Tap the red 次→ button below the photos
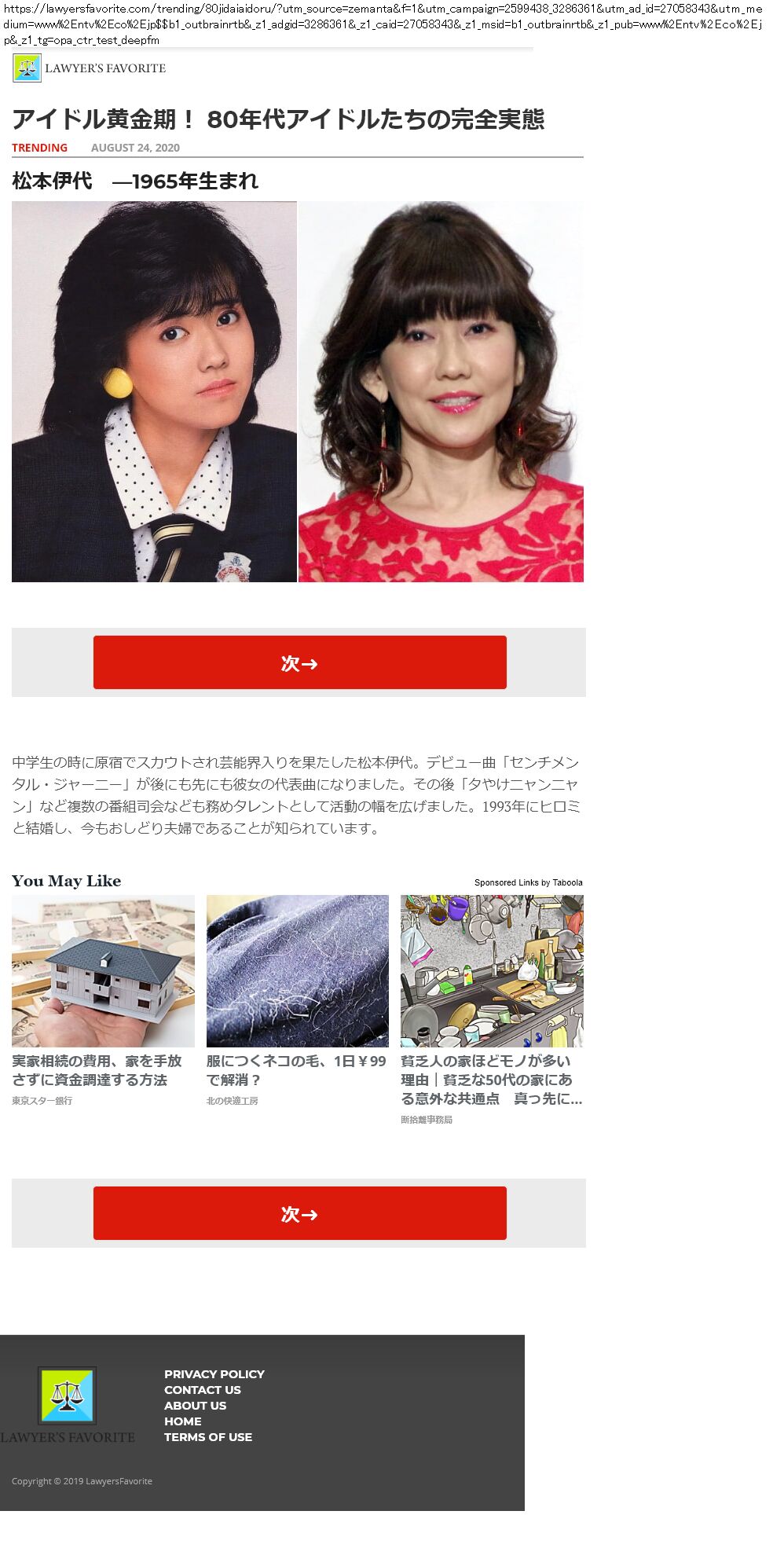This screenshot has width=784, height=1544. pos(299,662)
